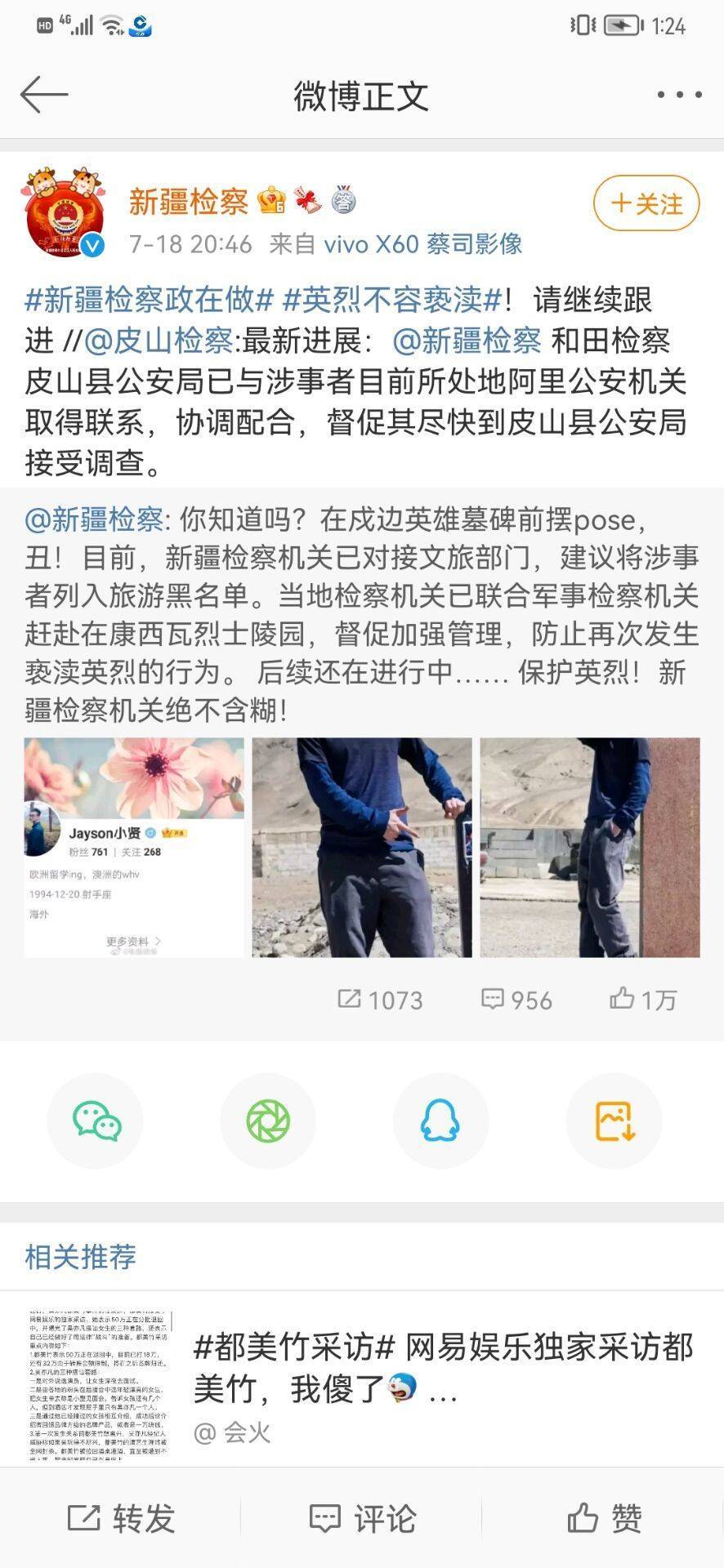This screenshot has width=724, height=1568.
Task: View the middle photo with hand gesture
Action: pyautogui.click(x=361, y=847)
